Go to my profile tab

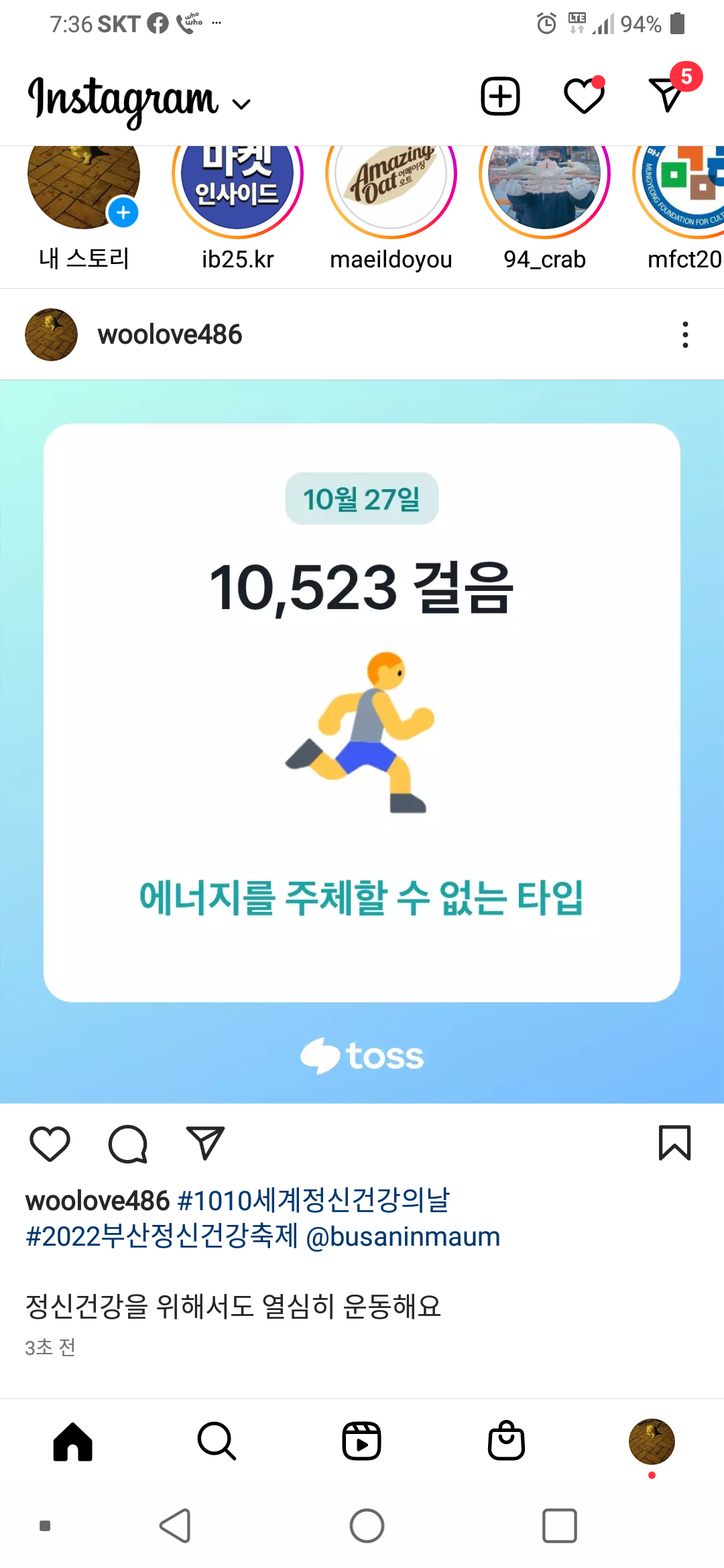click(651, 1441)
